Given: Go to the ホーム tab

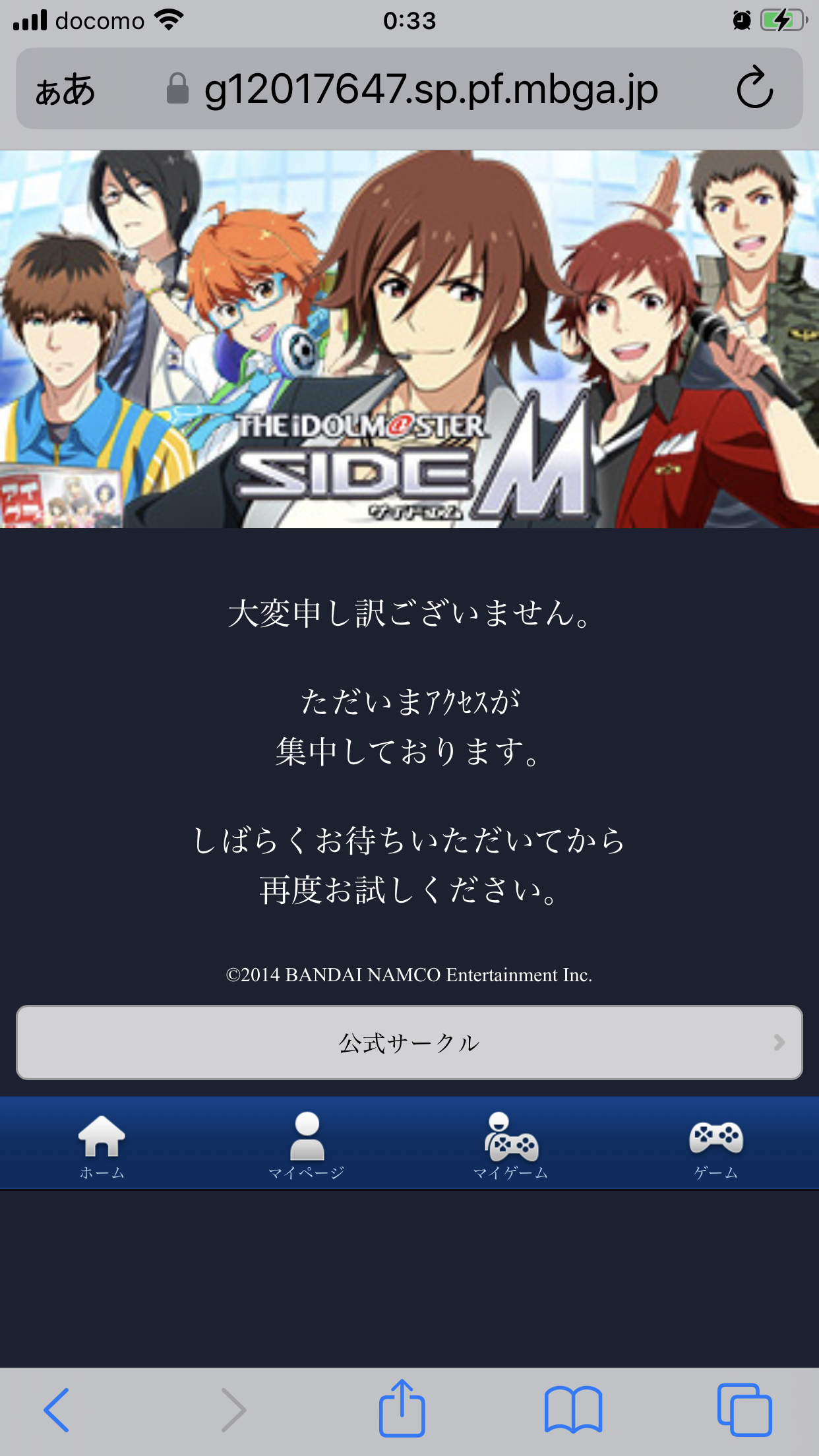Looking at the screenshot, I should (102, 1146).
